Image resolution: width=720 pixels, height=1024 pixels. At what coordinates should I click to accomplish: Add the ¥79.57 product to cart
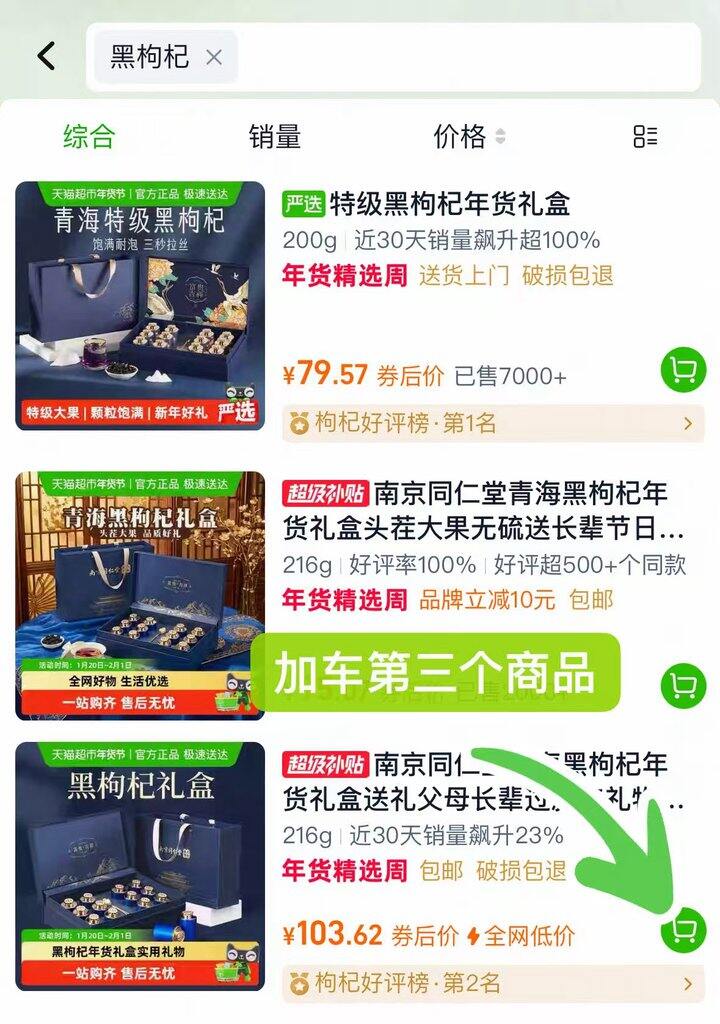tap(683, 371)
